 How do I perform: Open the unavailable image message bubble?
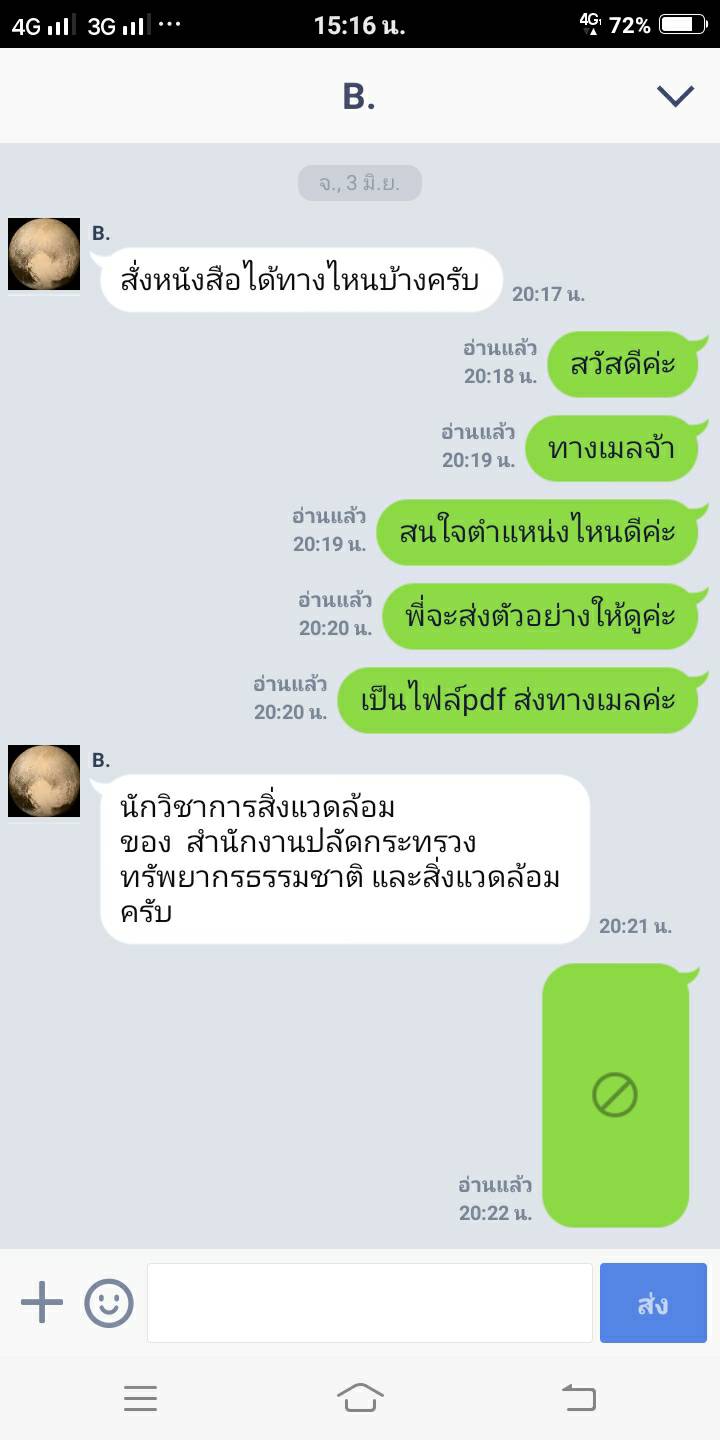615,1095
